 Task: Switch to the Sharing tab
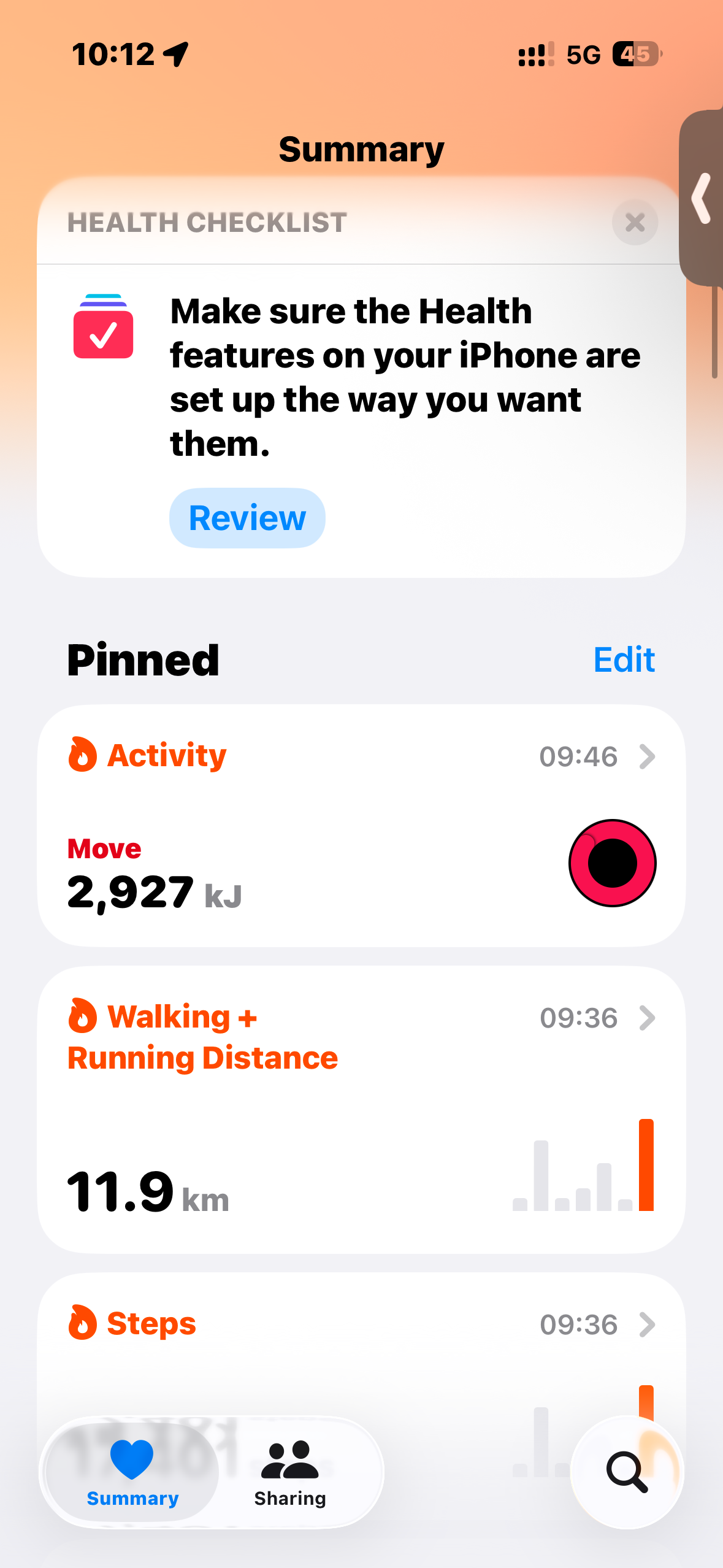tap(290, 1472)
